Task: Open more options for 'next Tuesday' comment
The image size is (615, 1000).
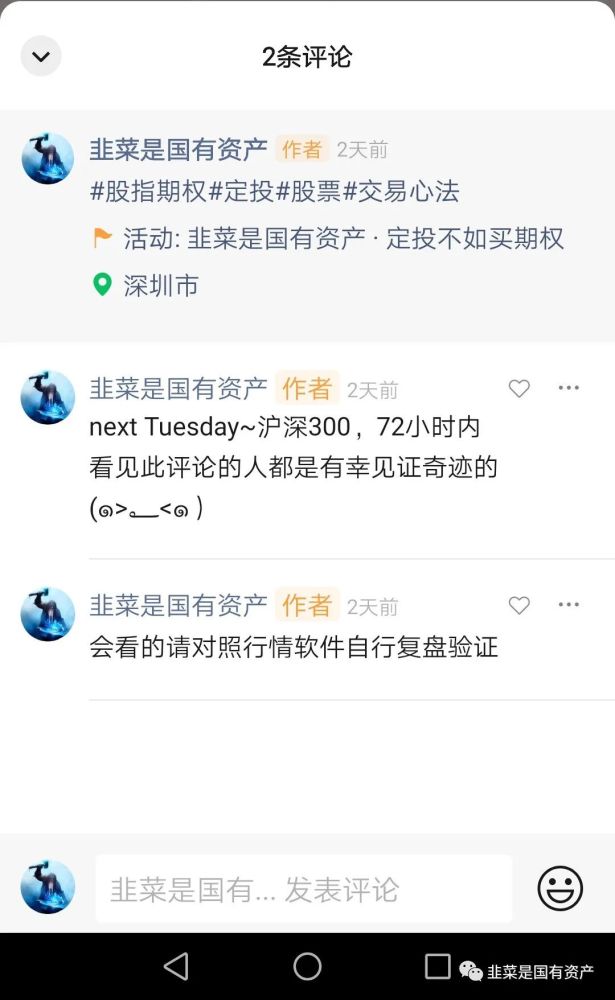Action: click(x=569, y=388)
